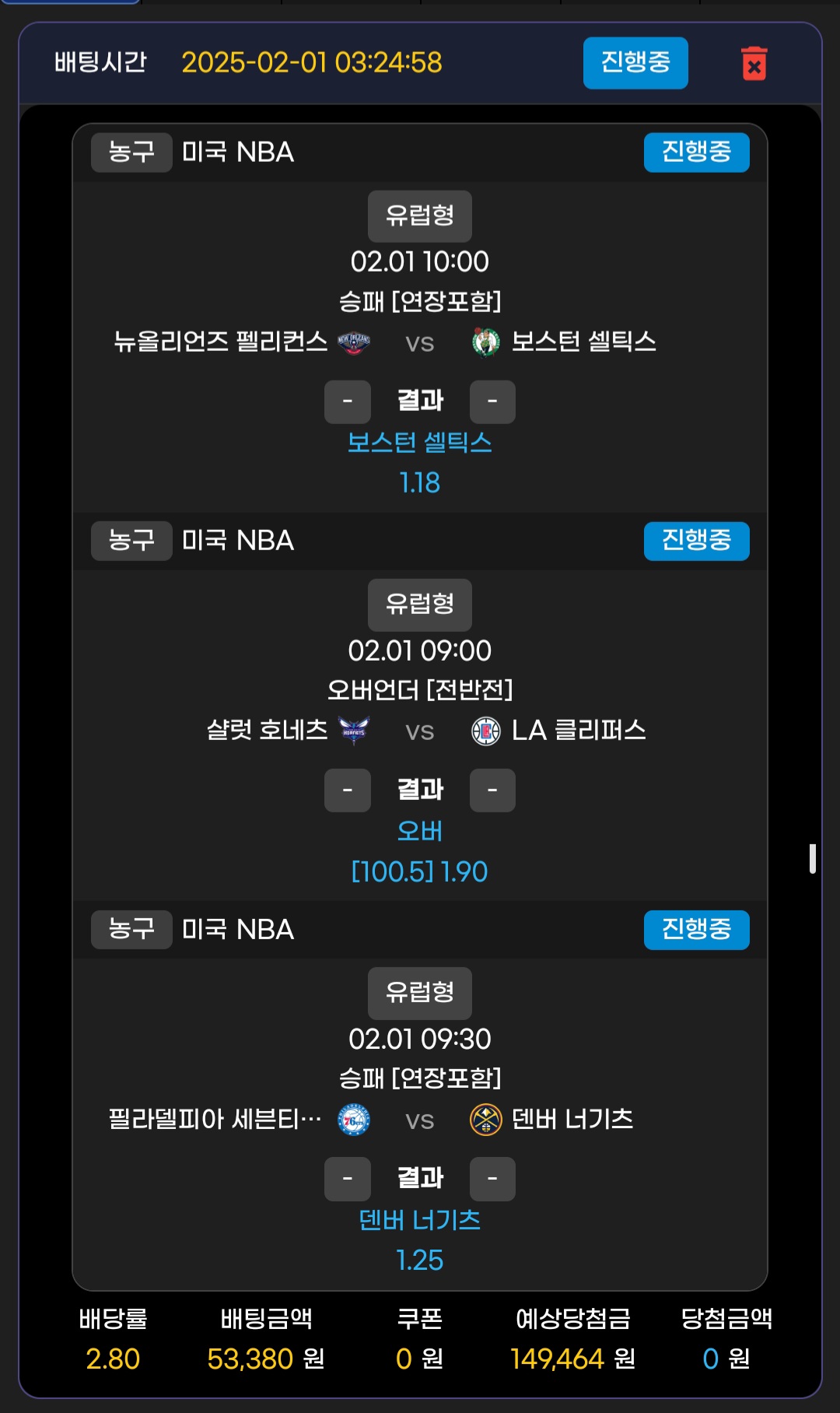The height and width of the screenshot is (1413, 840).
Task: Tap the 진행중 status button in the header
Action: tap(635, 63)
